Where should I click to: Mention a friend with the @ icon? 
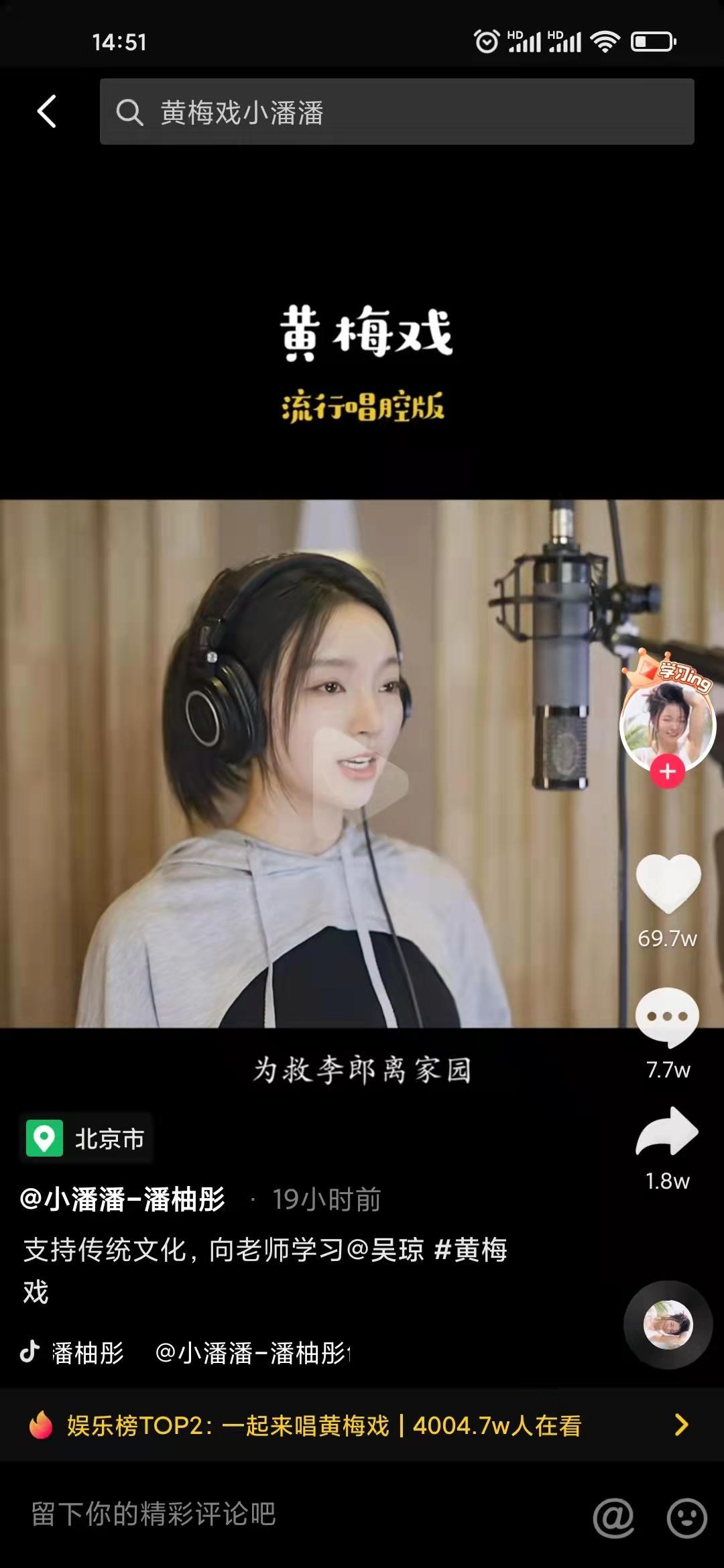click(x=613, y=1518)
